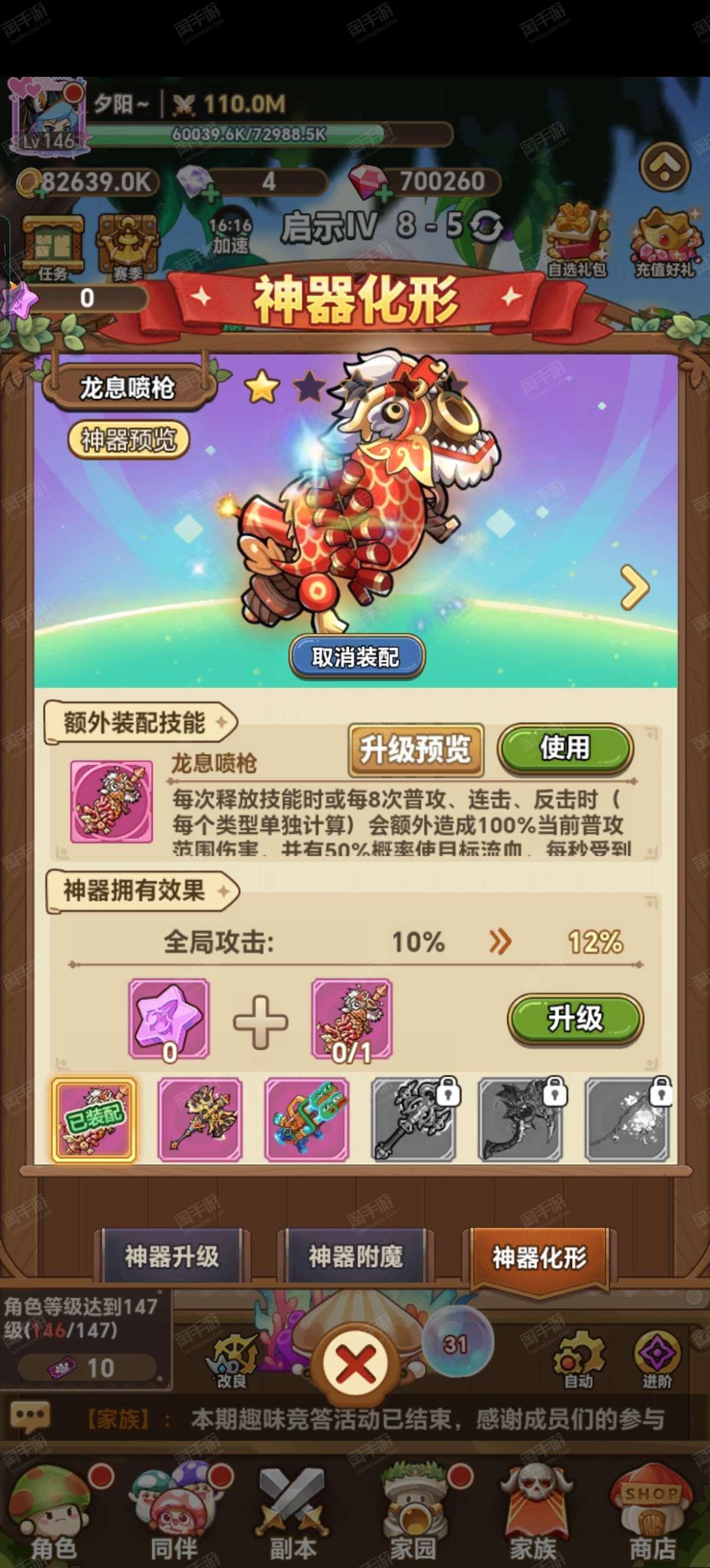The height and width of the screenshot is (1568, 710).
Task: Tap the 取消装配 button
Action: (x=356, y=657)
